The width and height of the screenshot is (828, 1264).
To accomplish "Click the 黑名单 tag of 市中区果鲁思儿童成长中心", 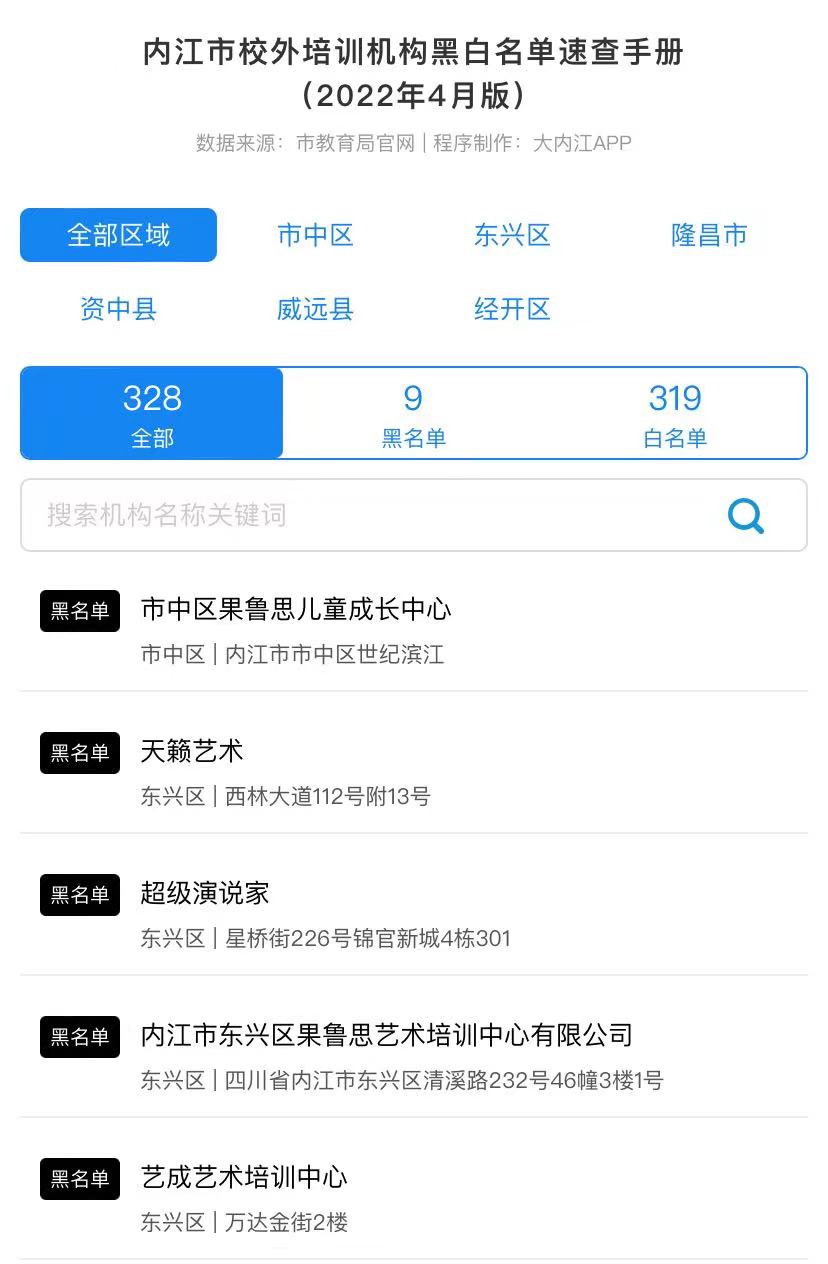I will 80,611.
